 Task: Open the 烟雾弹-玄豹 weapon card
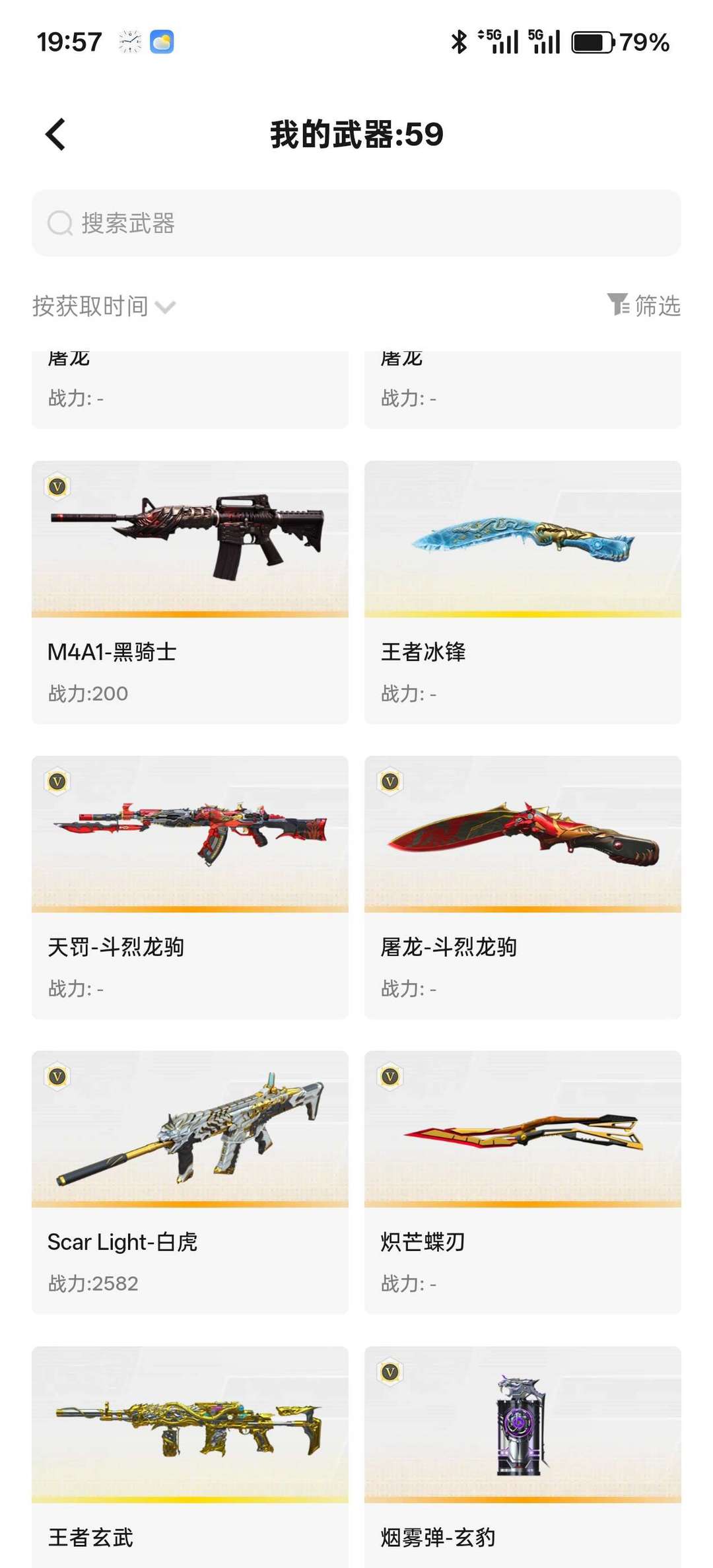tap(523, 1457)
